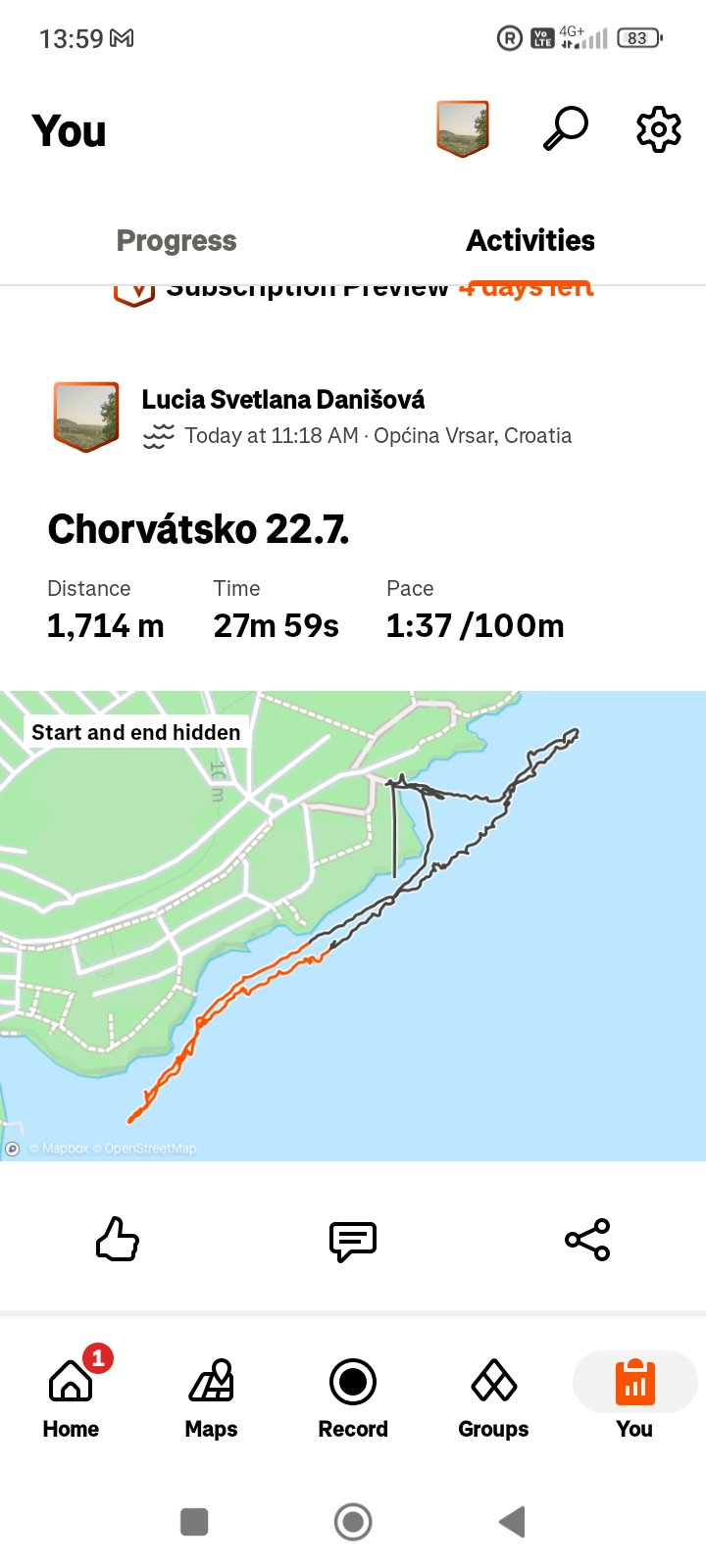Open Lucia Svetlana Danišová's profile
Screen dimensions: 706x1568
point(283,400)
